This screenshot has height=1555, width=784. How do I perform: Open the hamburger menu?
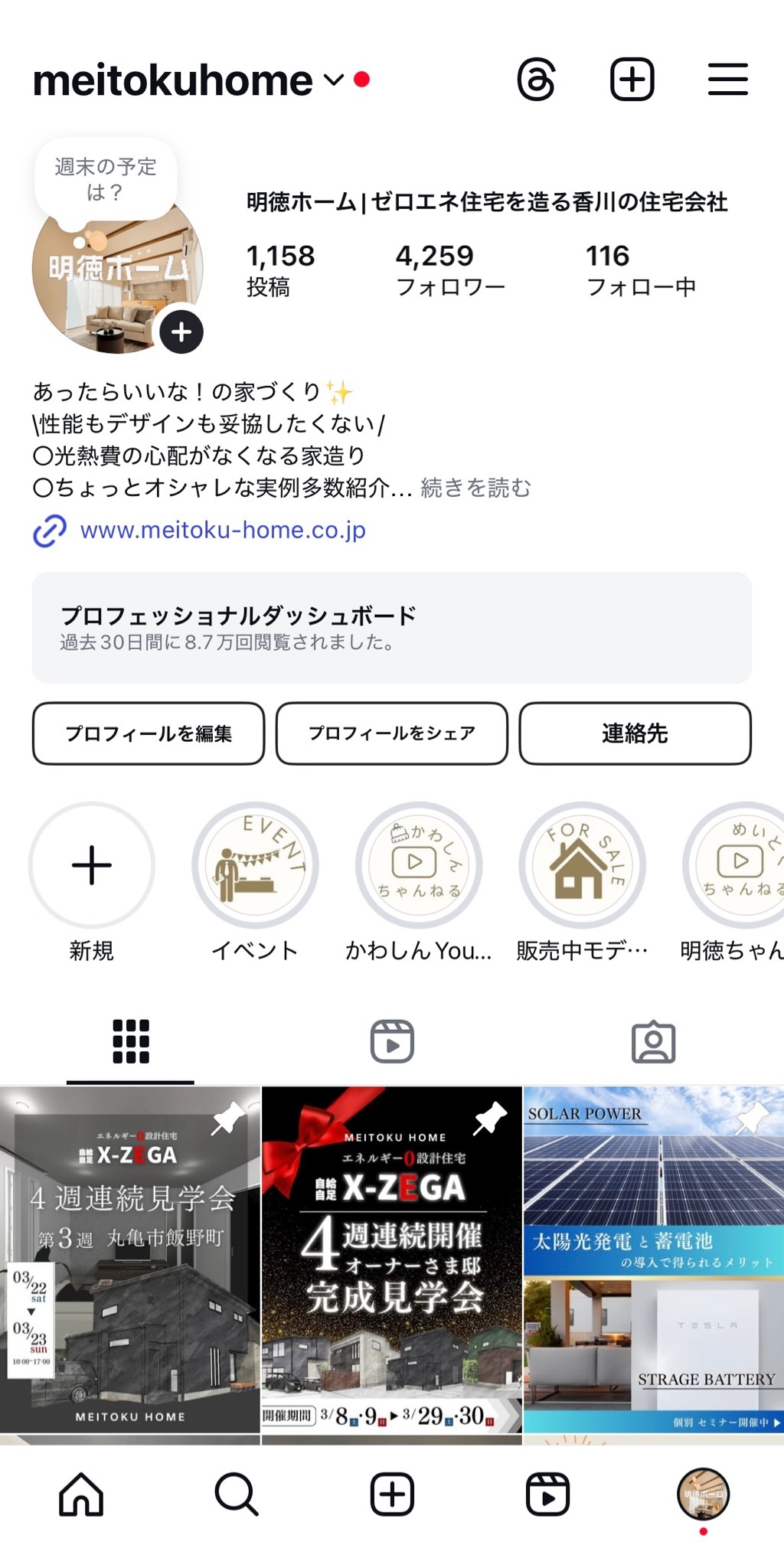click(x=727, y=80)
